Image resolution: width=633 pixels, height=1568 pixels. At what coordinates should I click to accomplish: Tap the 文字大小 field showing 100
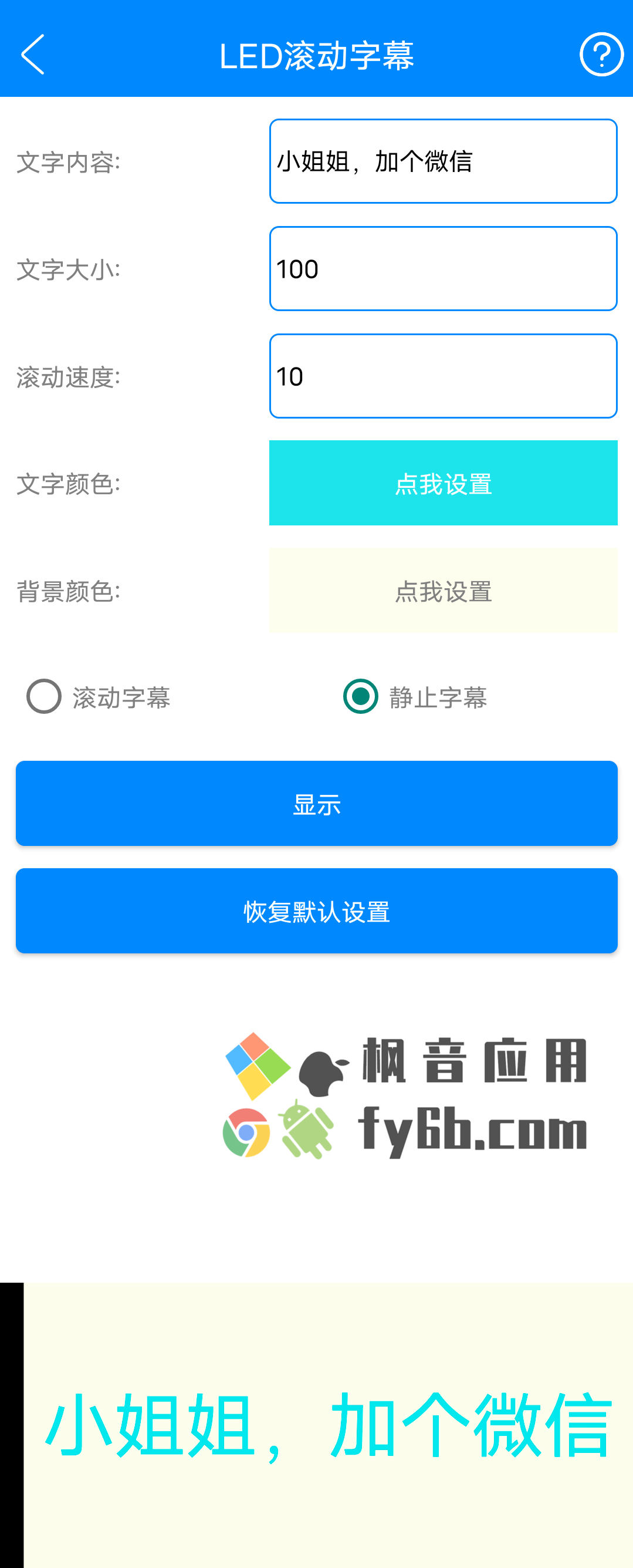coord(443,268)
